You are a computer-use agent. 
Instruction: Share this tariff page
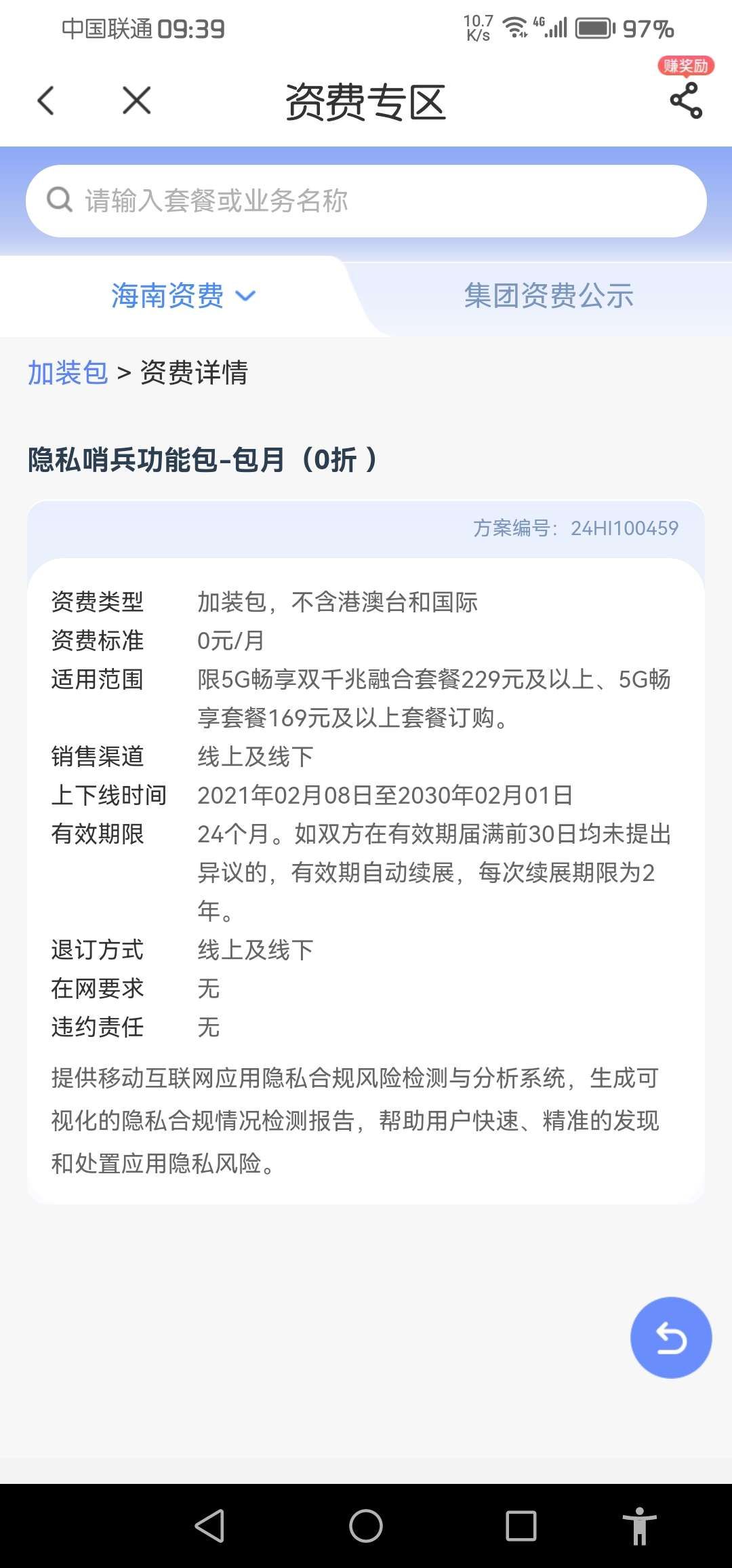pyautogui.click(x=685, y=100)
